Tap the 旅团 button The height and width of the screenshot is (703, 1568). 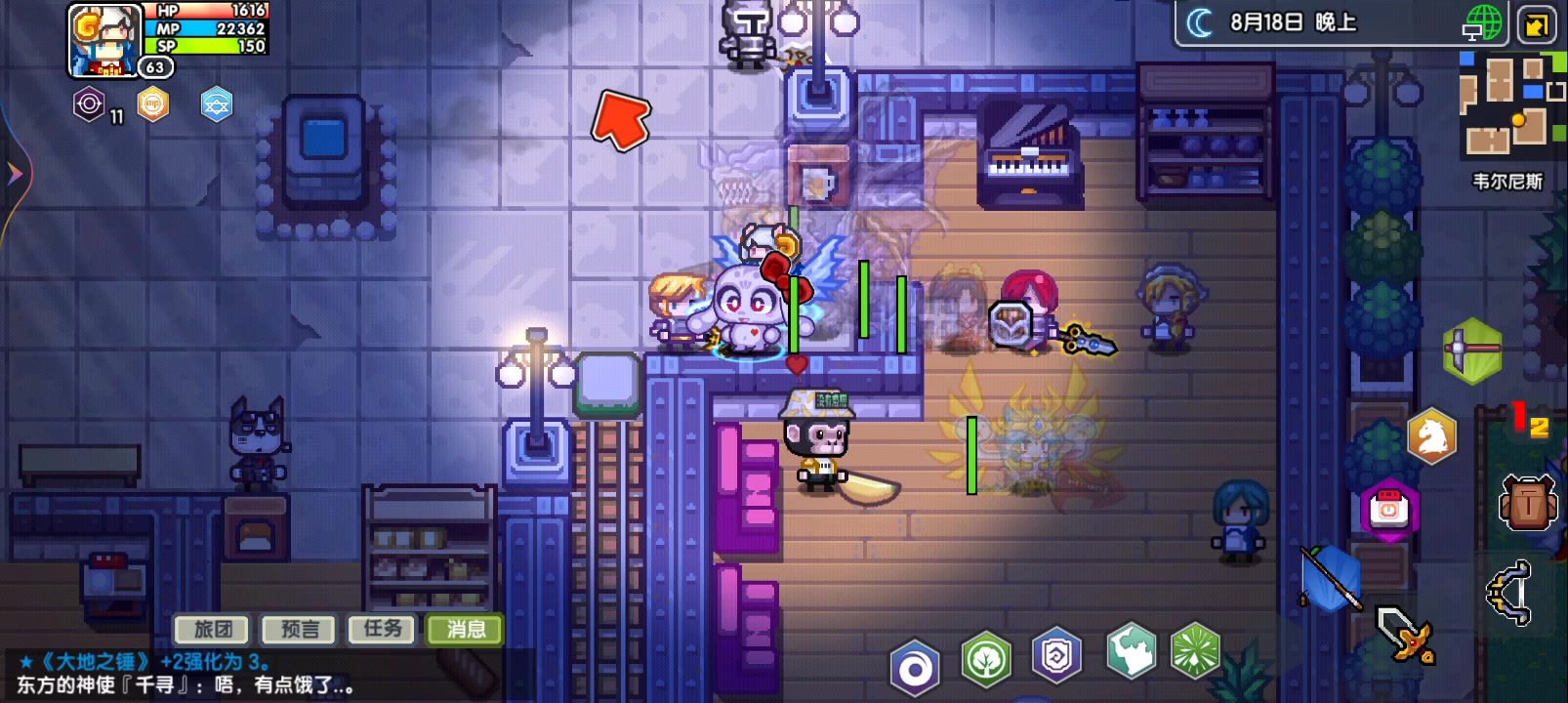[x=211, y=630]
